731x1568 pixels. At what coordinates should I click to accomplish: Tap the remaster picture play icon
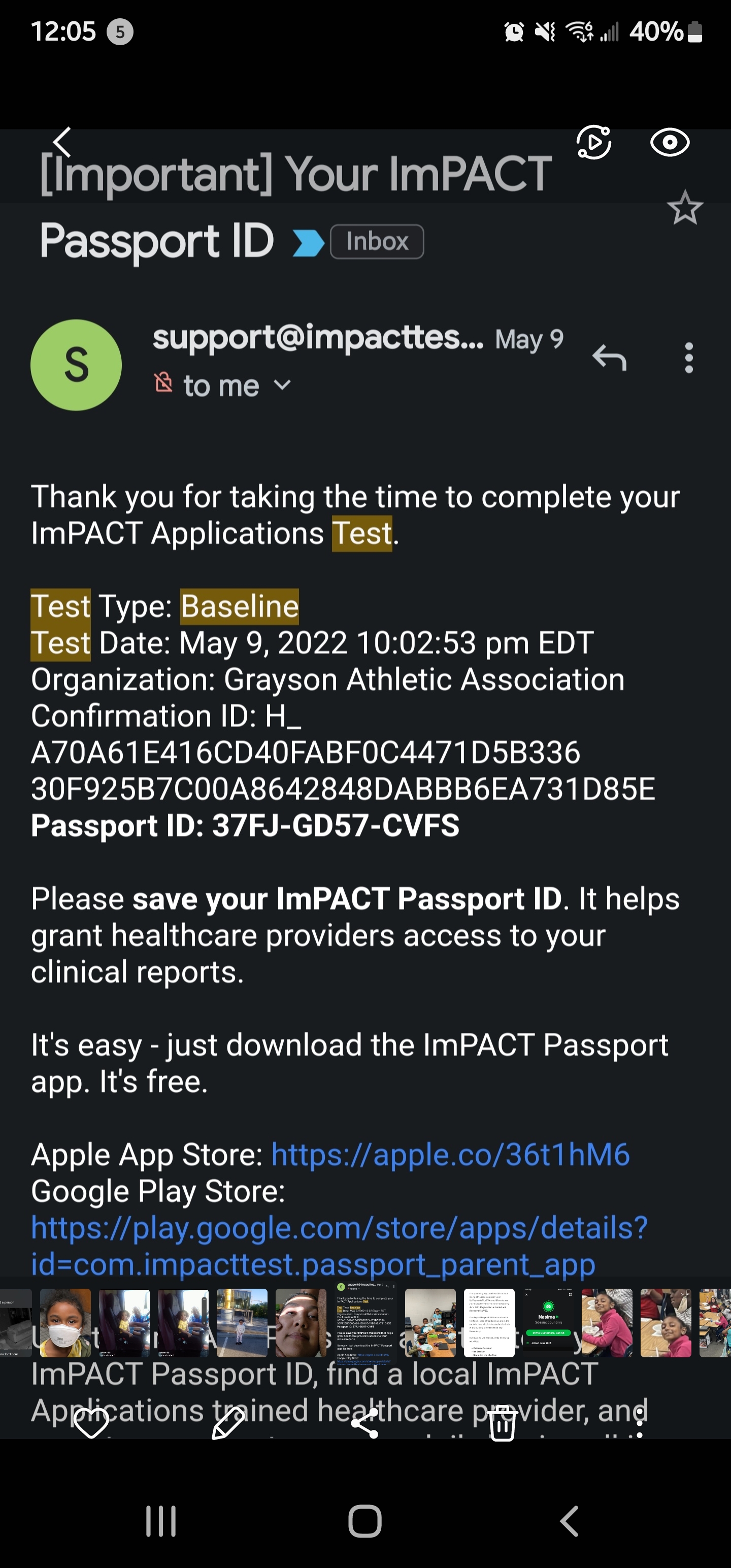point(593,143)
